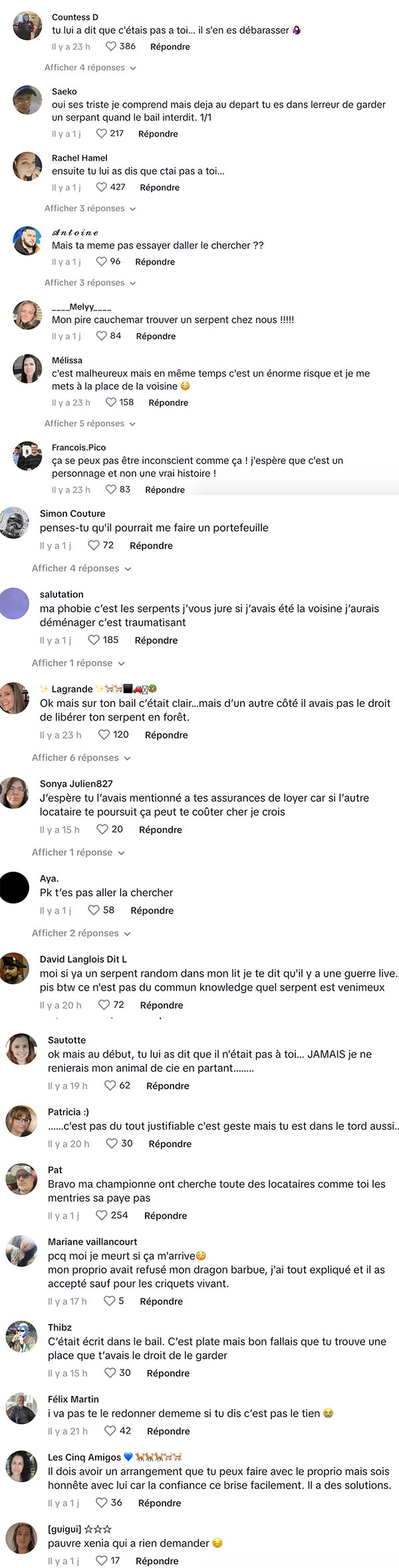The width and height of the screenshot is (399, 1568).
Task: Show 1 reply under salutation's comment
Action: pyautogui.click(x=78, y=663)
